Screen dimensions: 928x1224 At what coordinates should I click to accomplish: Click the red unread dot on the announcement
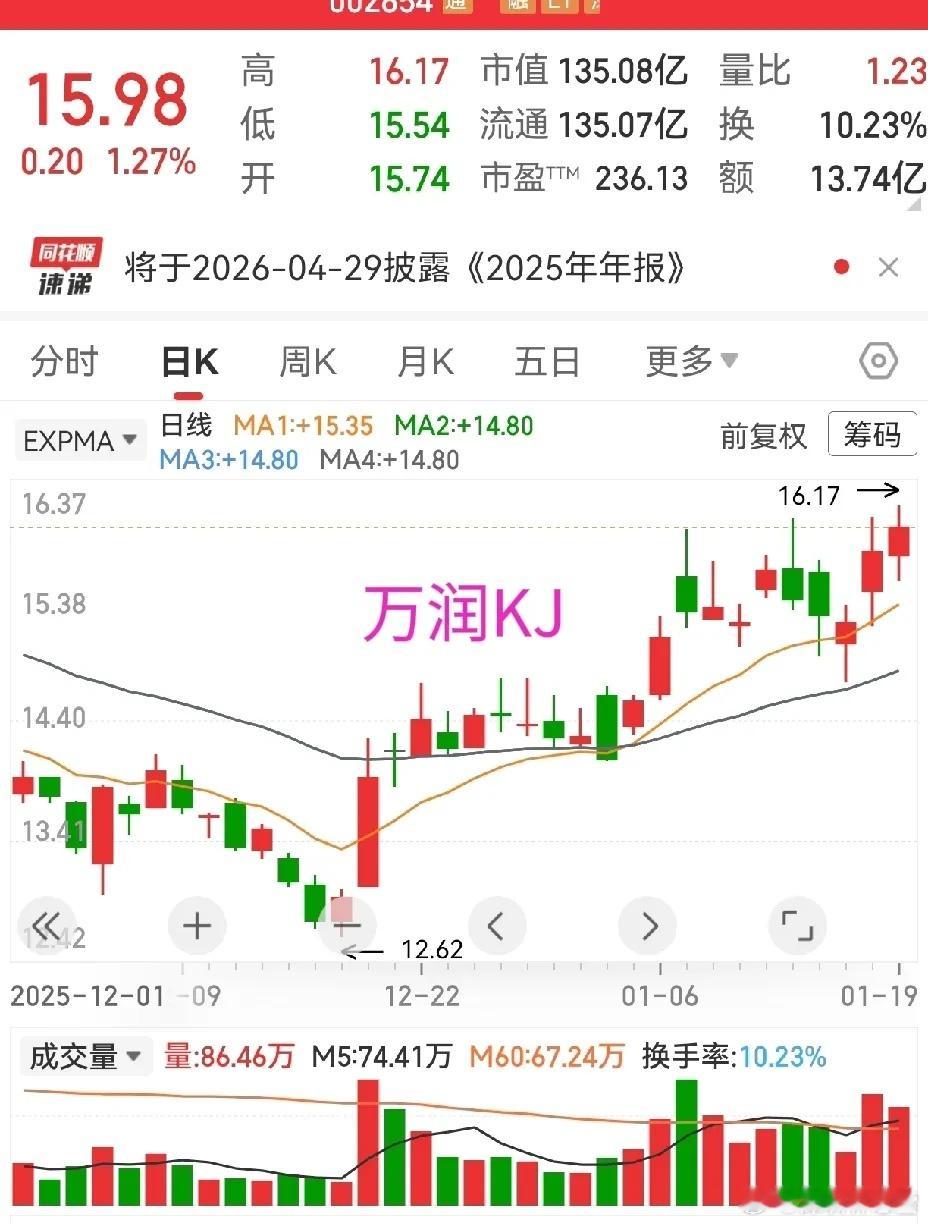(x=842, y=267)
